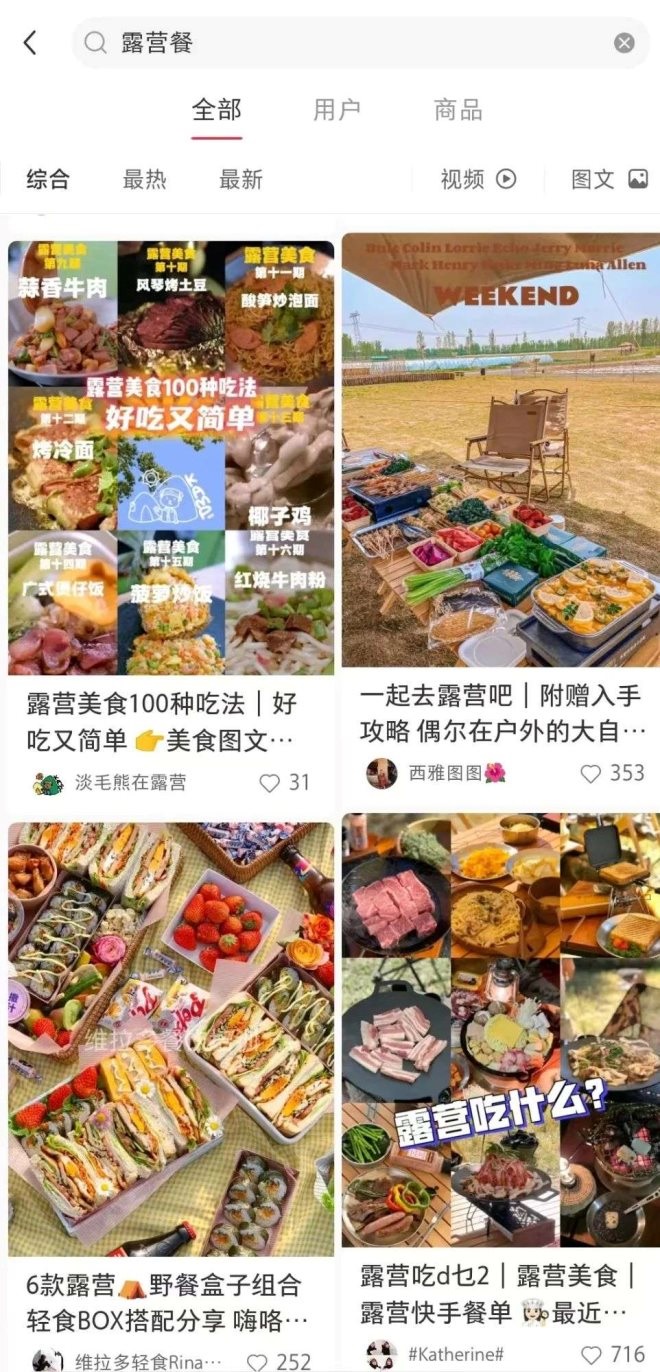Like the post by 西雅图图
This screenshot has width=660, height=1372.
tap(591, 773)
